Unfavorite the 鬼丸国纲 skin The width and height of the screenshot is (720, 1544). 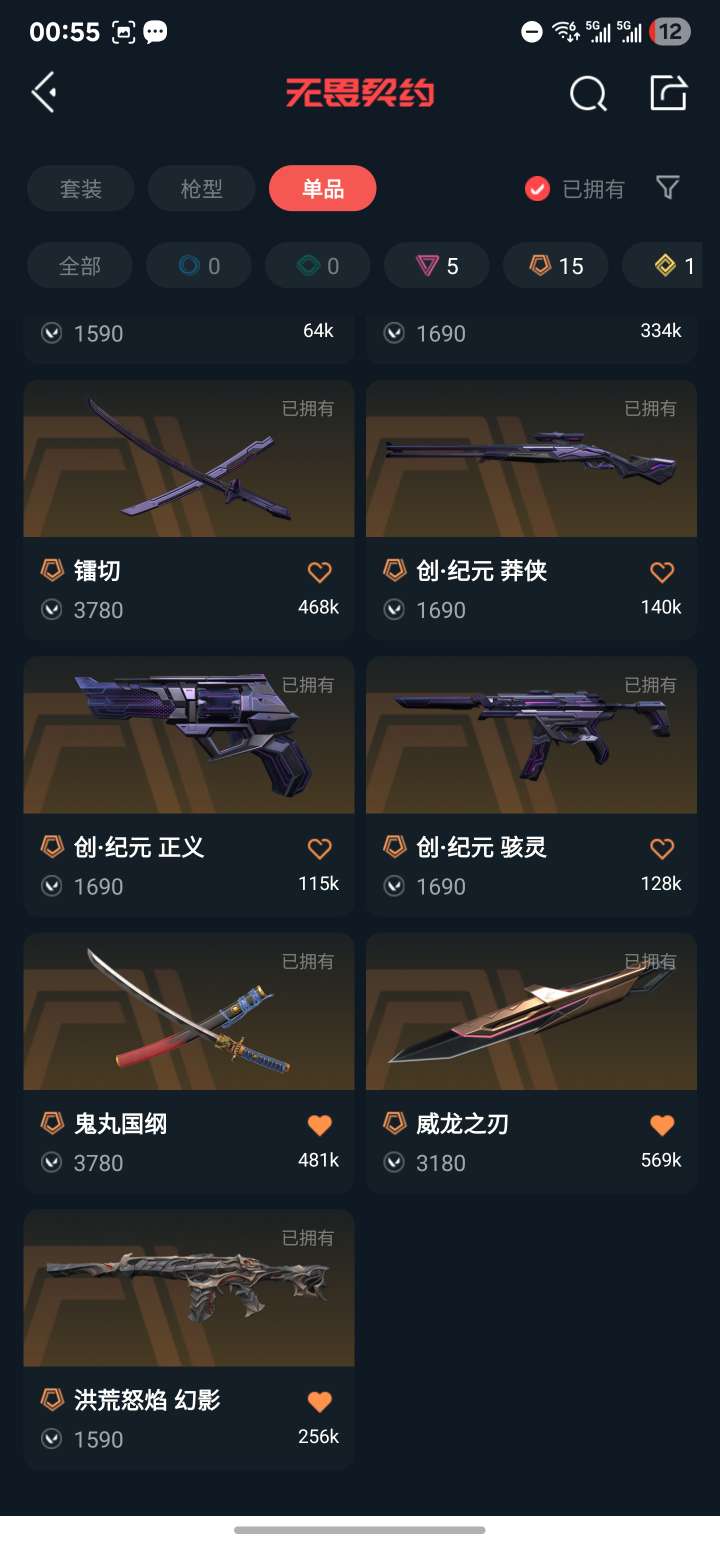319,1125
